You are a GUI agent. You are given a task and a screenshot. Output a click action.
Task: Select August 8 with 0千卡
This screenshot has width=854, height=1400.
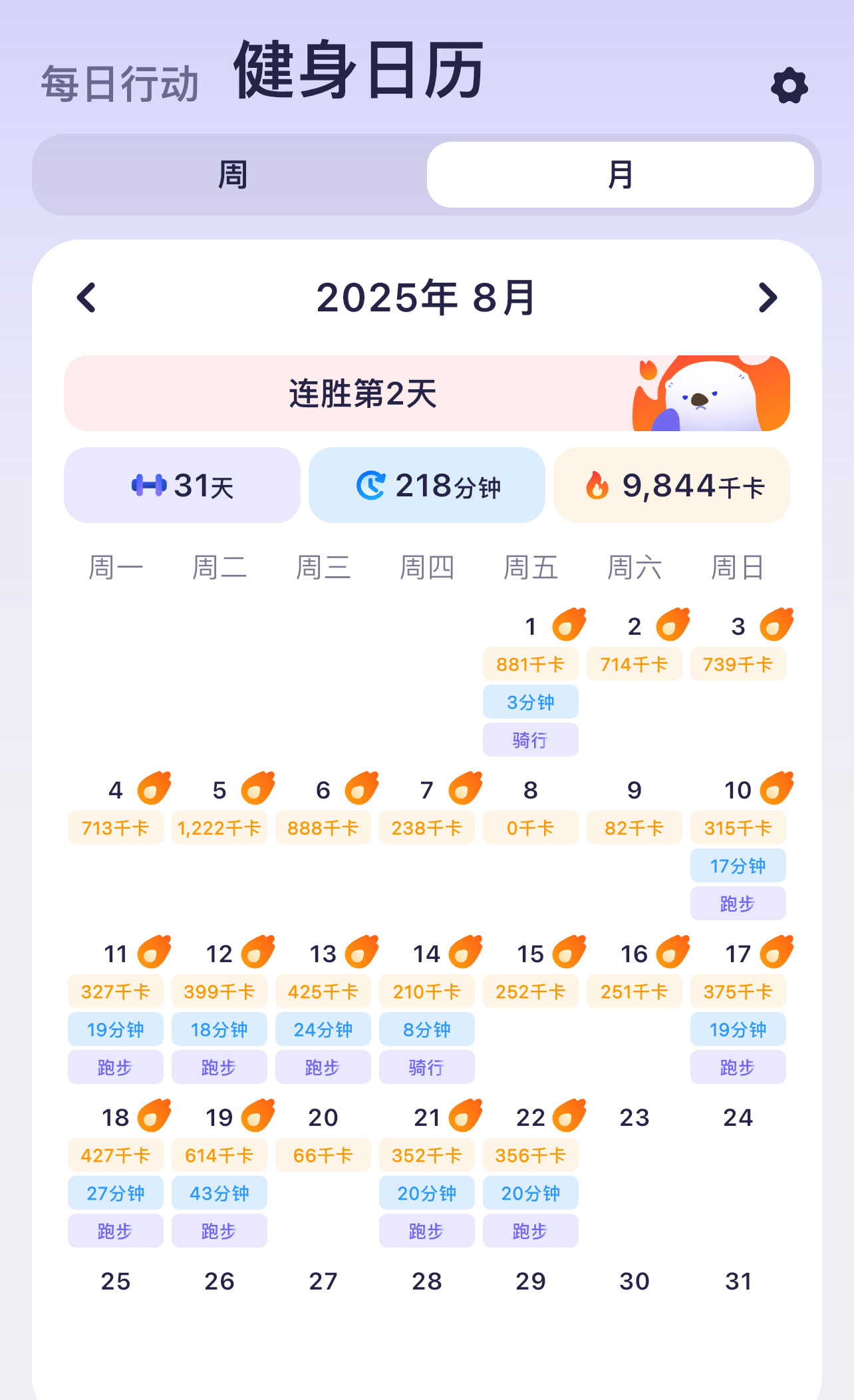point(531,809)
